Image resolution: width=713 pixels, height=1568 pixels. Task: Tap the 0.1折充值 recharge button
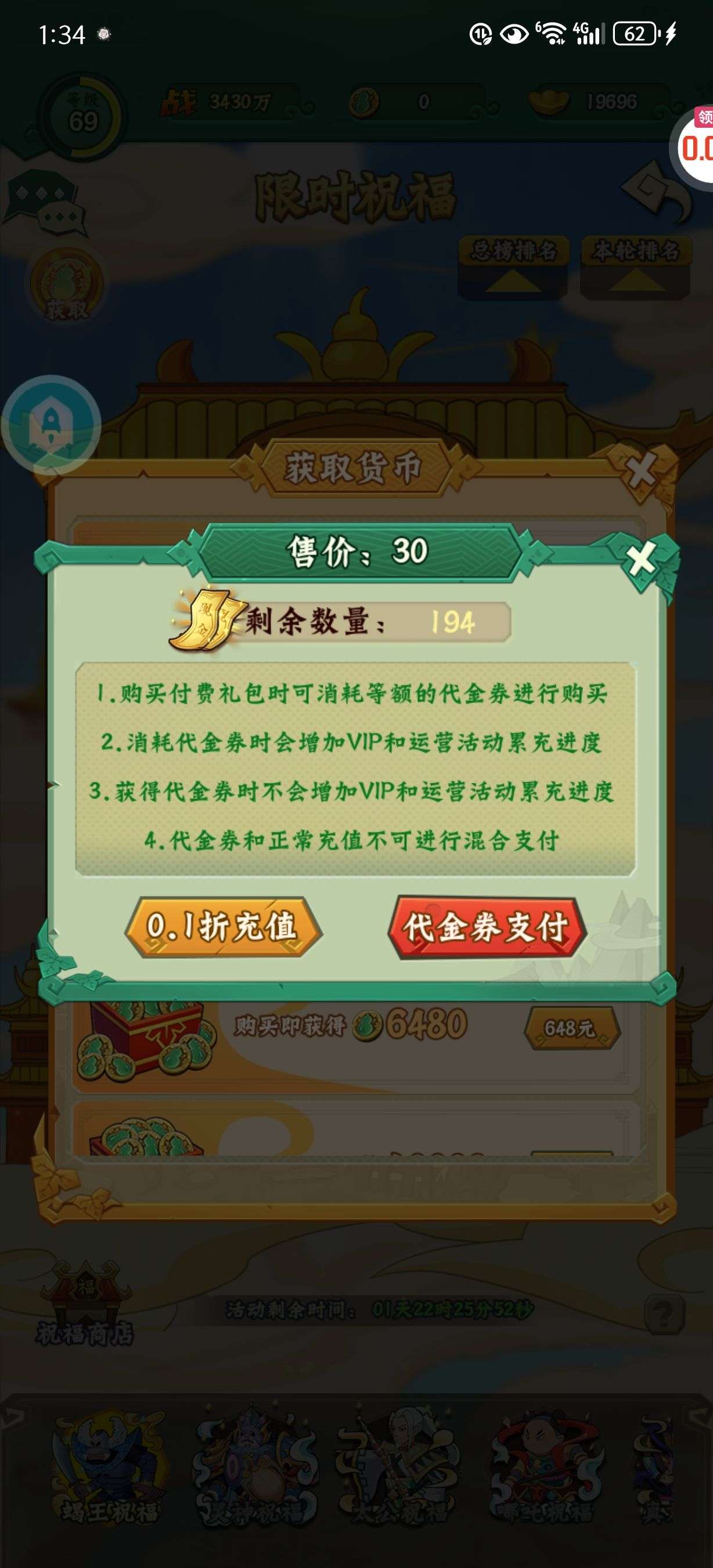point(222,926)
